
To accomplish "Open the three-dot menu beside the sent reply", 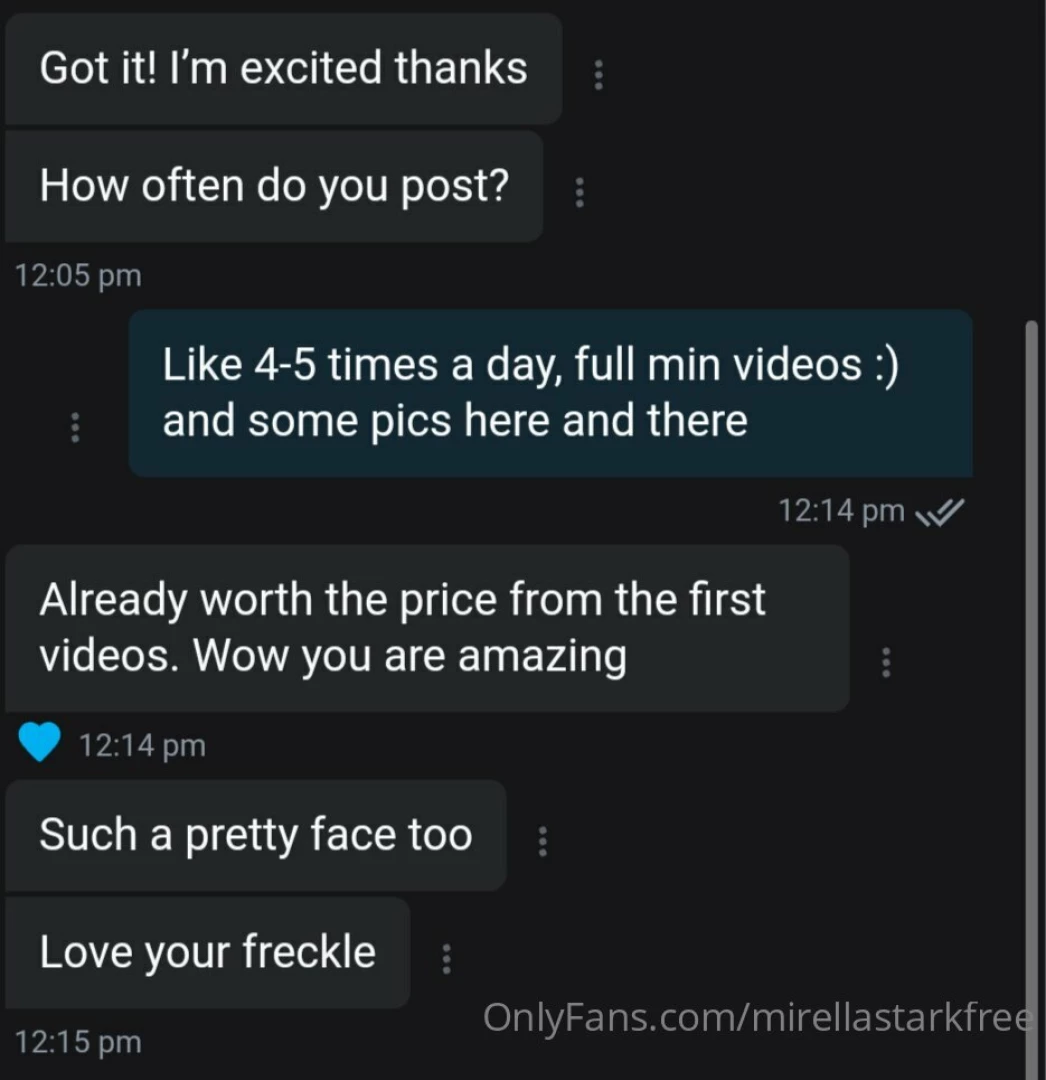I will [76, 428].
